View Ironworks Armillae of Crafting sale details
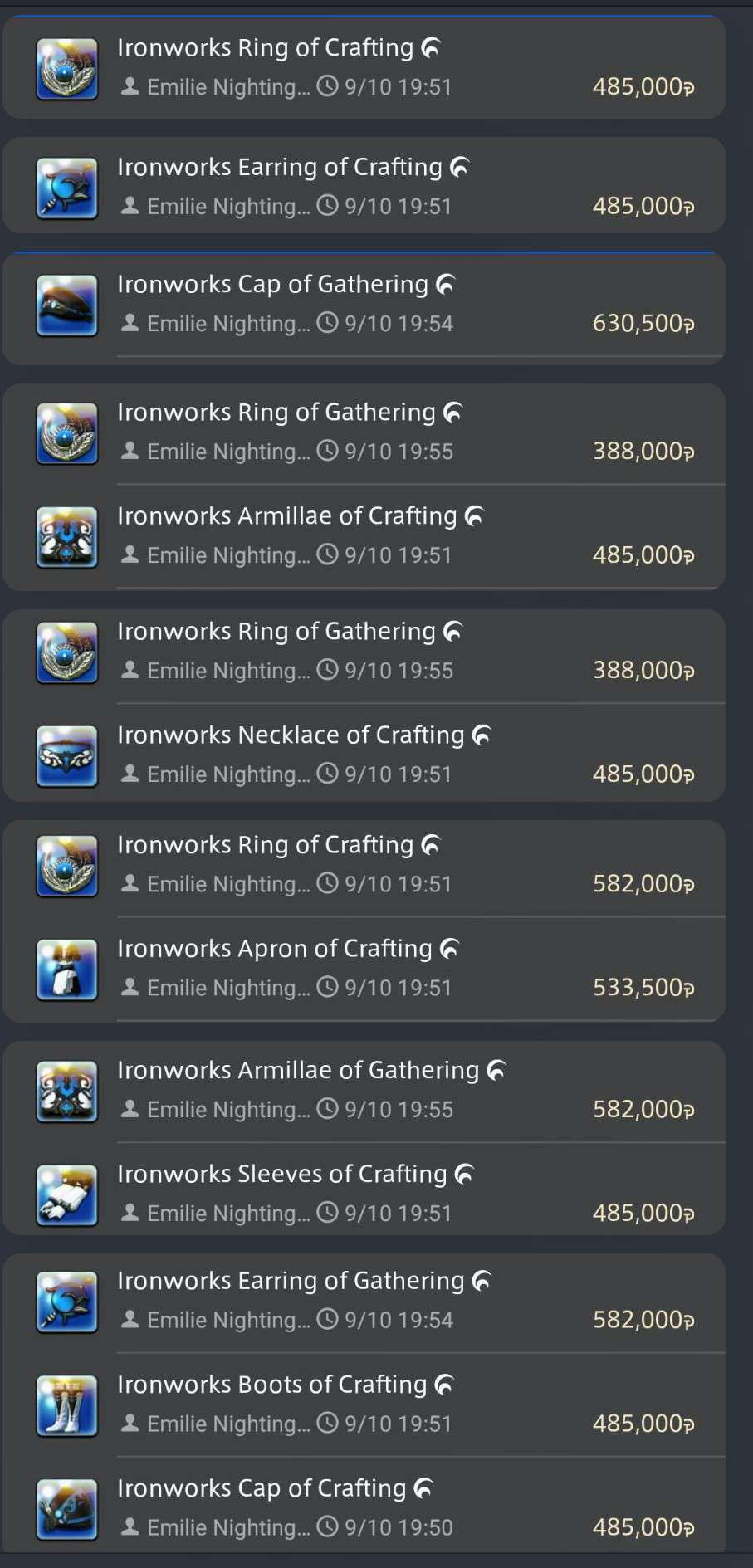The image size is (753, 1568). pyautogui.click(x=364, y=535)
